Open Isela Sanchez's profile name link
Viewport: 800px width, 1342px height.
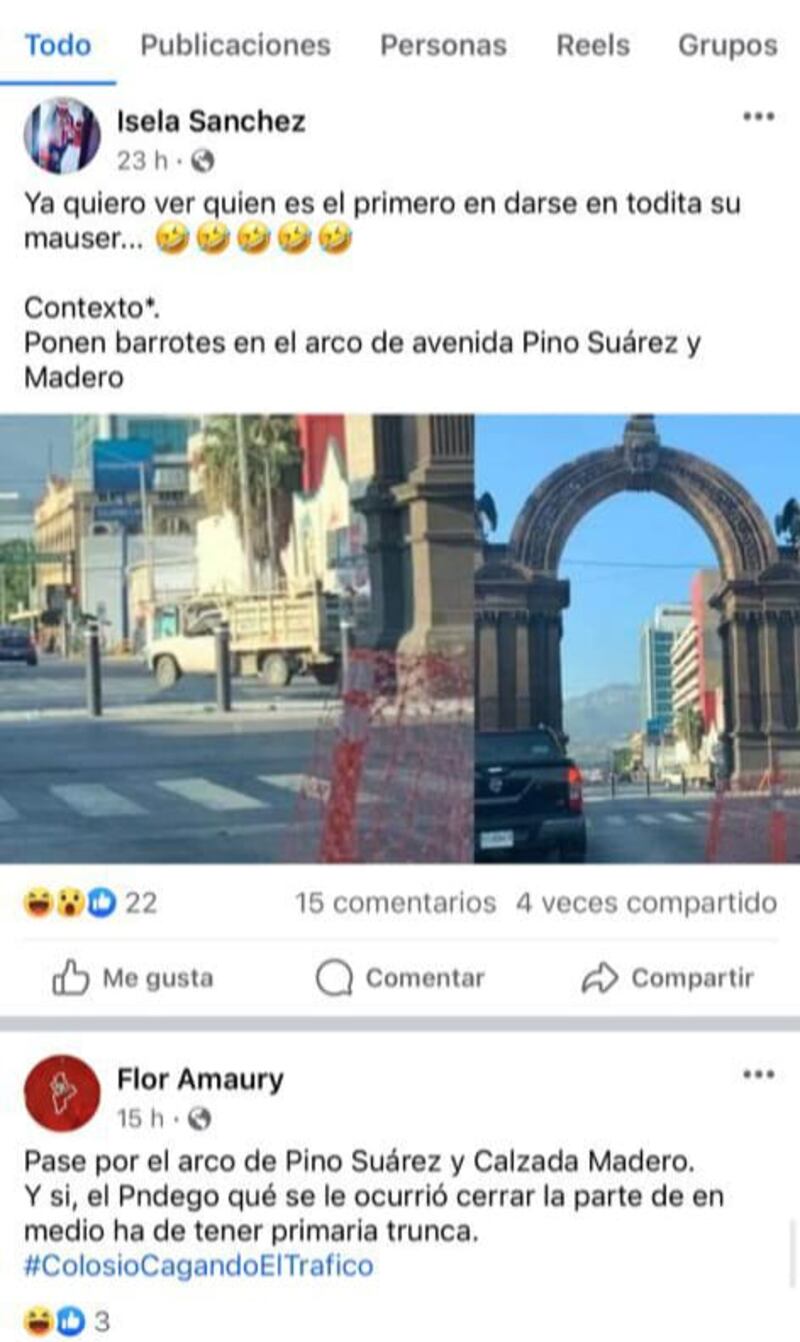pyautogui.click(x=211, y=122)
